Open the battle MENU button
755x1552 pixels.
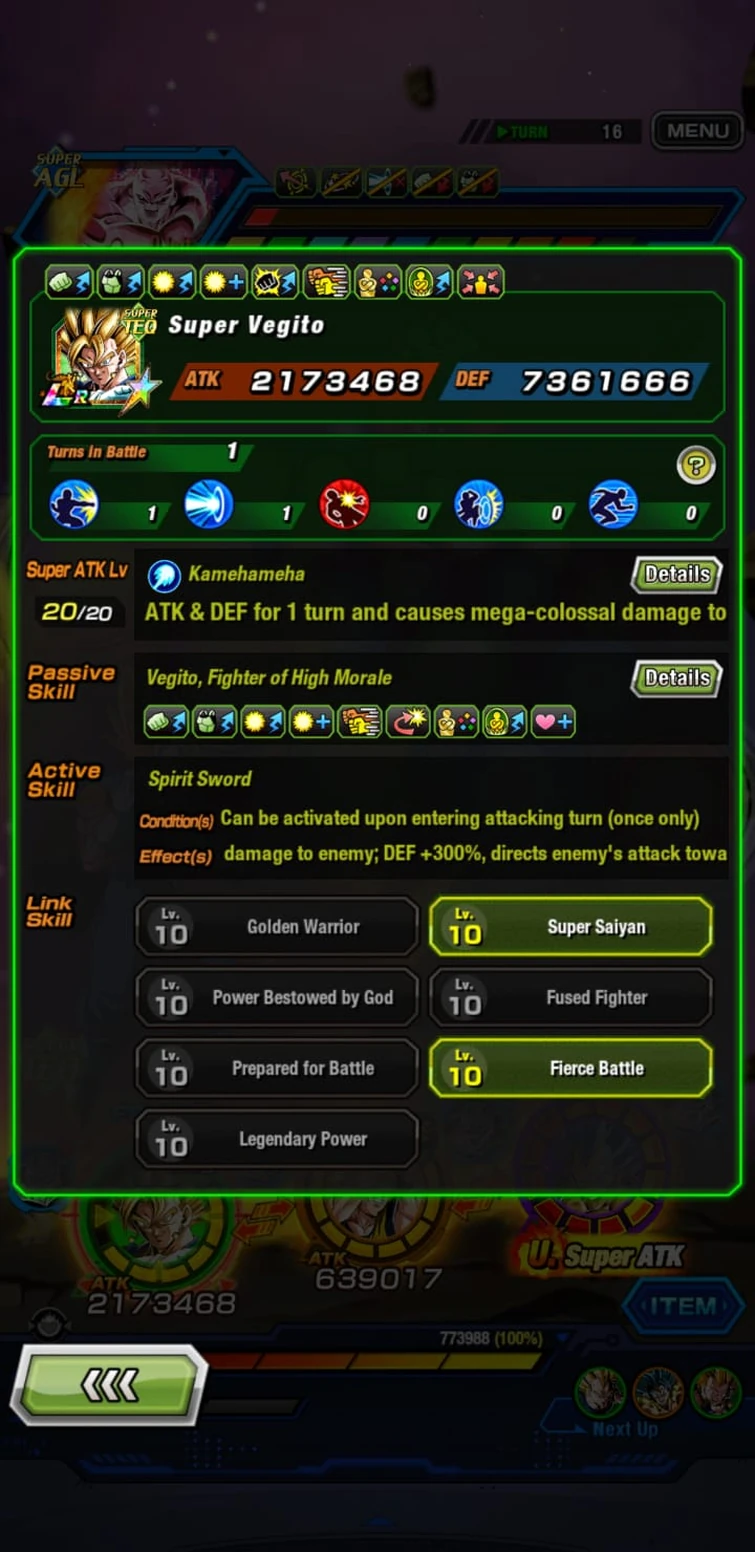click(697, 130)
